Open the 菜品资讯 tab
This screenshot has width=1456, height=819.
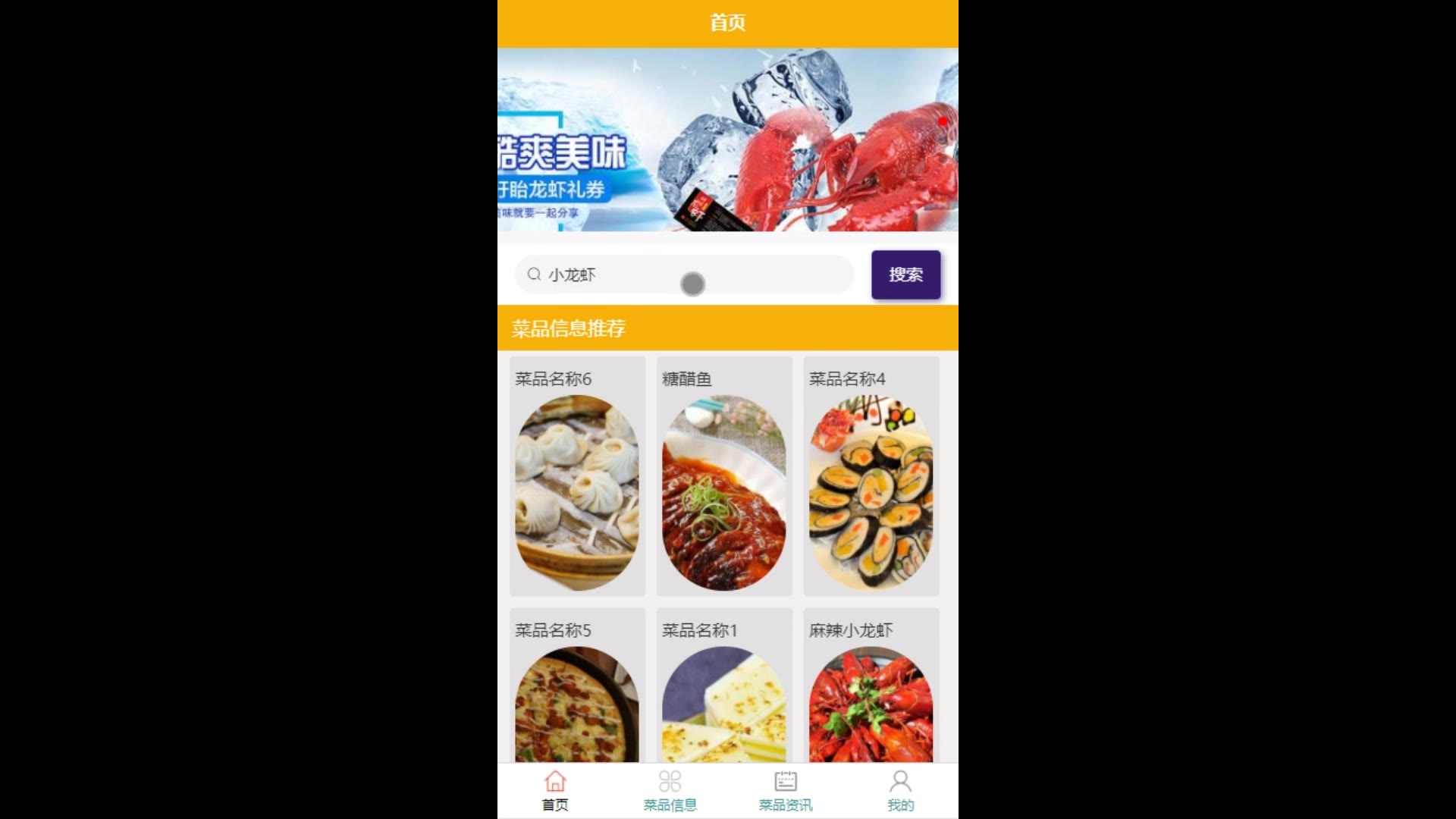(x=786, y=790)
